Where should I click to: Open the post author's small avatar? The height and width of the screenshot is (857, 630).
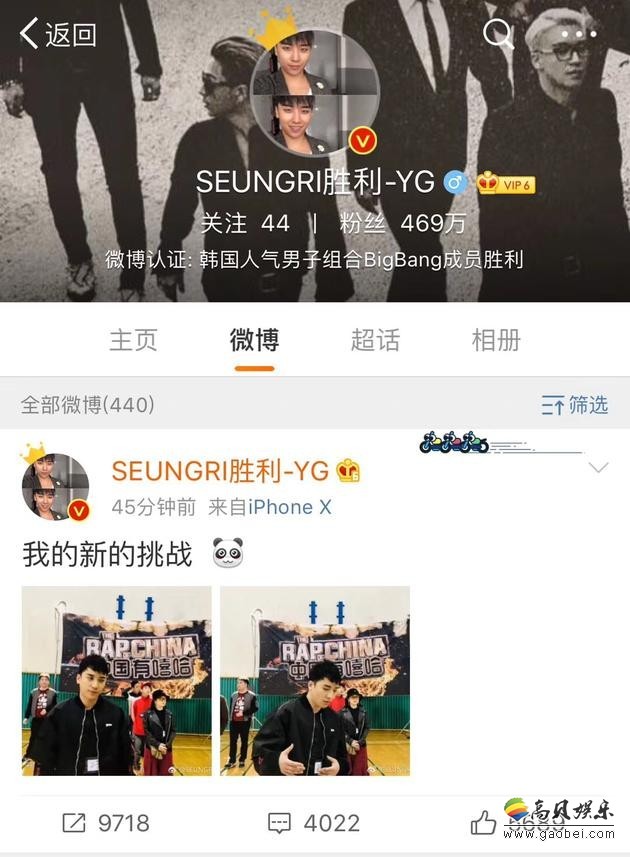[56, 487]
